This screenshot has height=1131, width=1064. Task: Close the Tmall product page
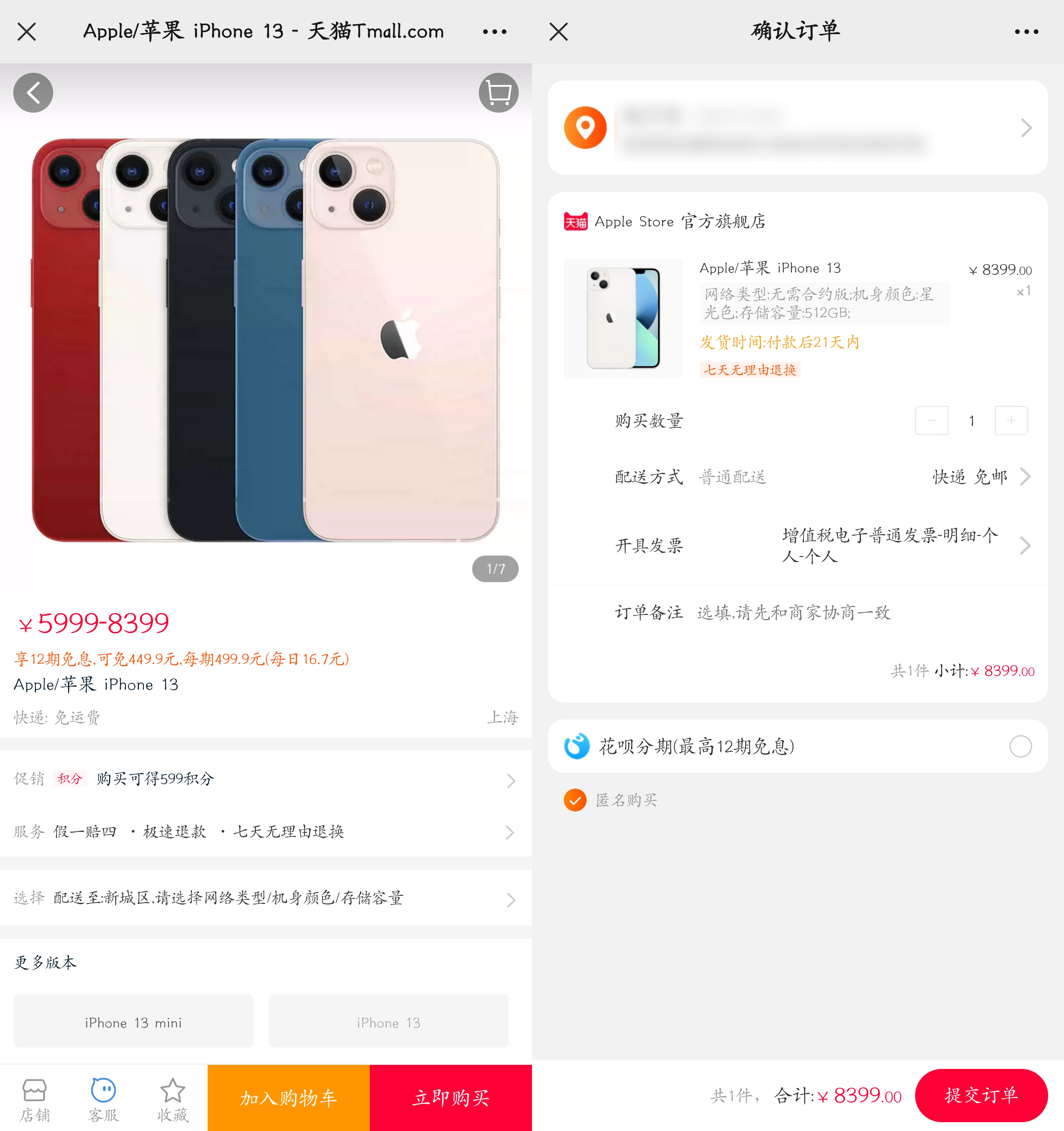27,32
